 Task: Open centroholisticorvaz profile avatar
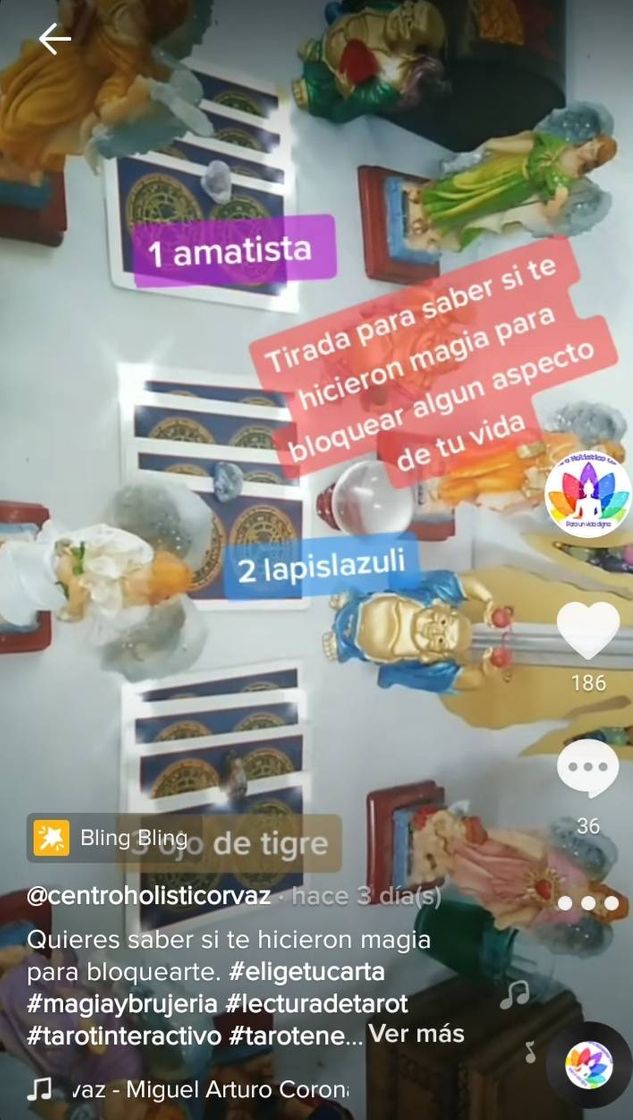point(587,494)
